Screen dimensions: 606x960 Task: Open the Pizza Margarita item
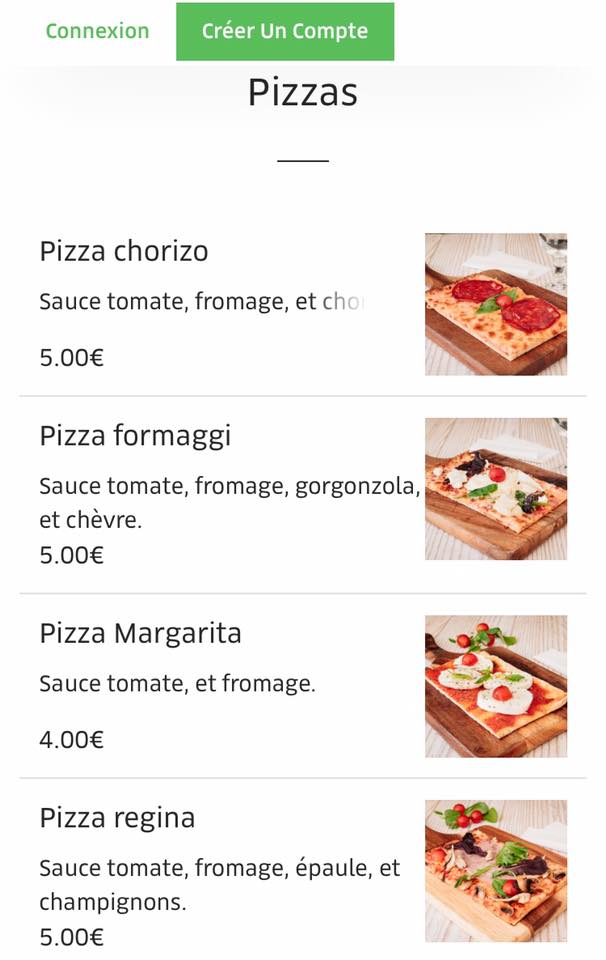[x=140, y=634]
